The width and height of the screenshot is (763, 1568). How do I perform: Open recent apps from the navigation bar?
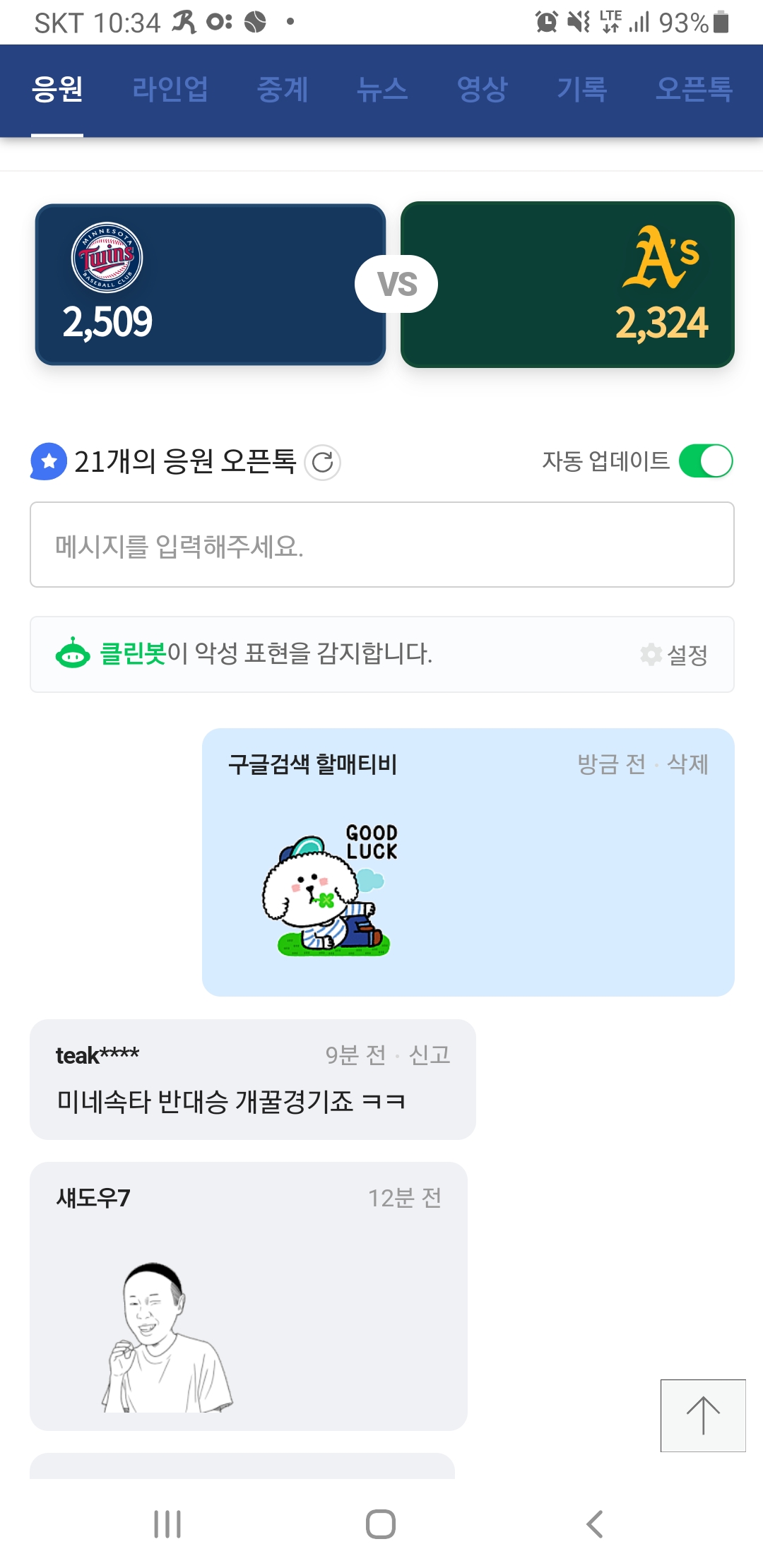167,1524
